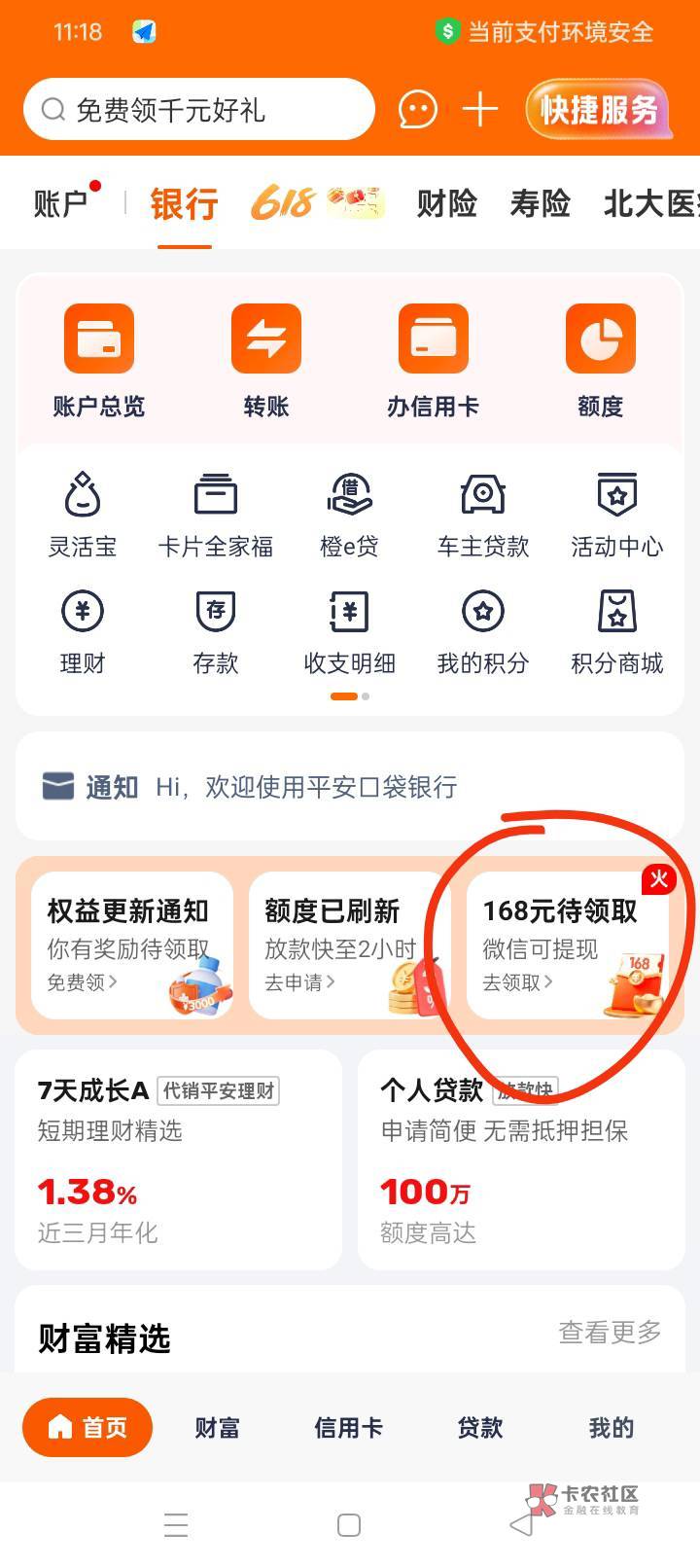The image size is (700, 1568).
Task: Switch to the 财险 tab
Action: click(447, 204)
